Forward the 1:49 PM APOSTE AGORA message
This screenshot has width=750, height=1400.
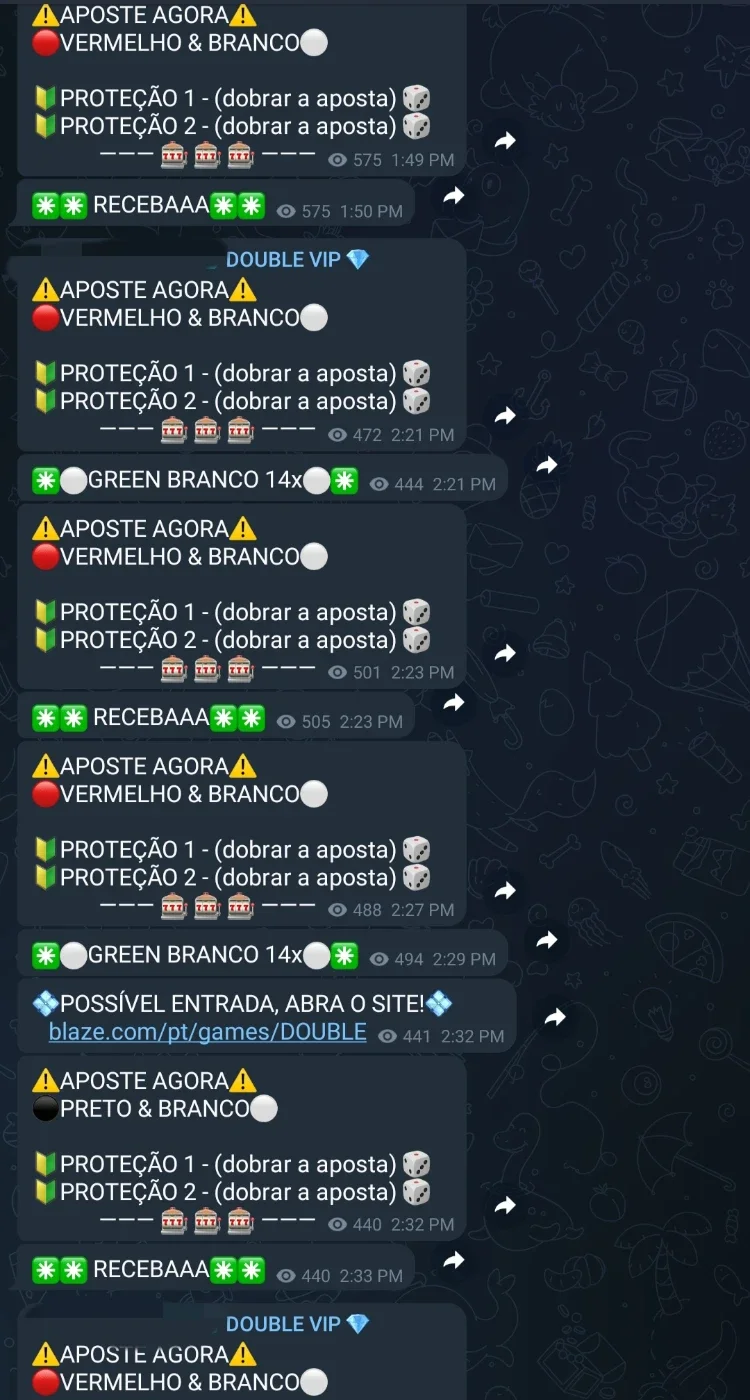pos(505,141)
